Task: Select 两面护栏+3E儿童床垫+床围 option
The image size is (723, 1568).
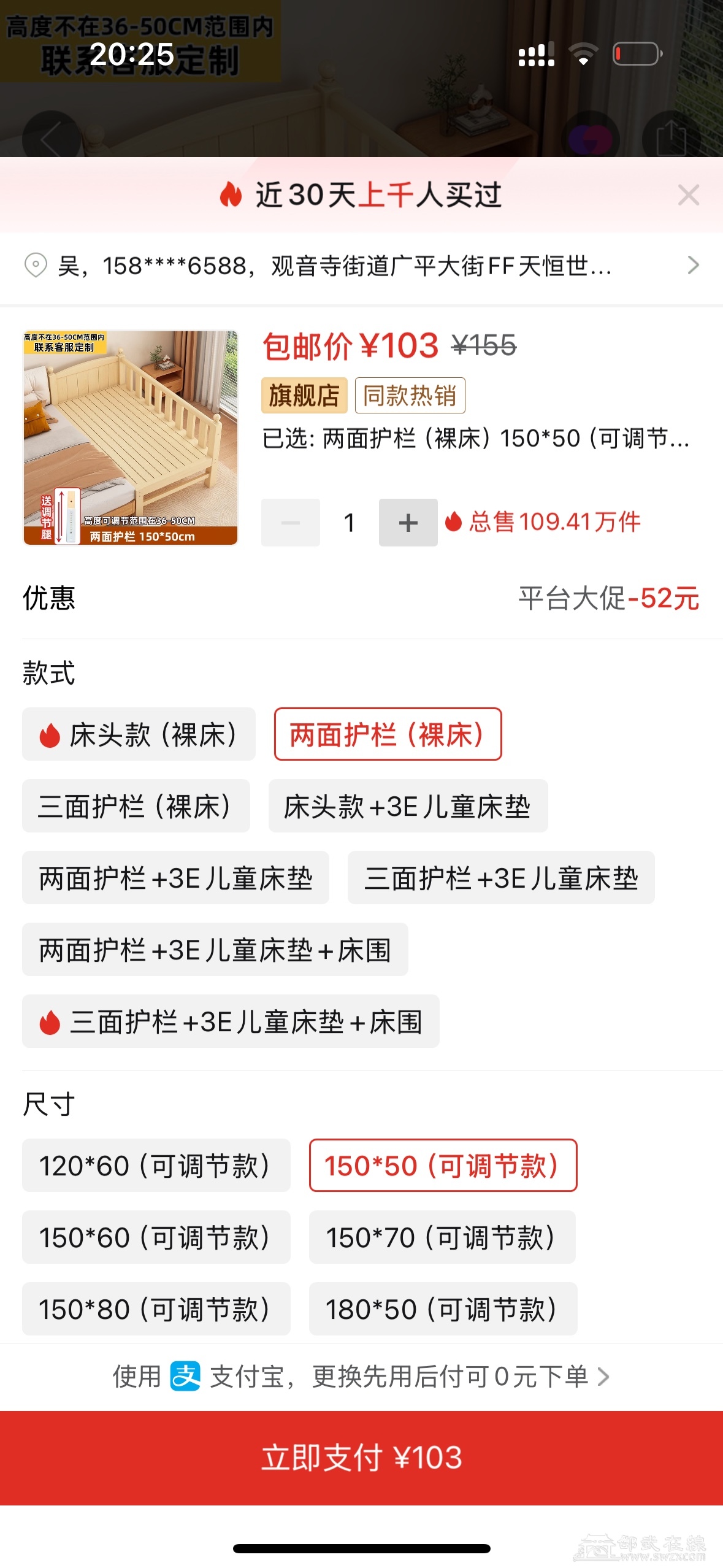Action: 215,950
